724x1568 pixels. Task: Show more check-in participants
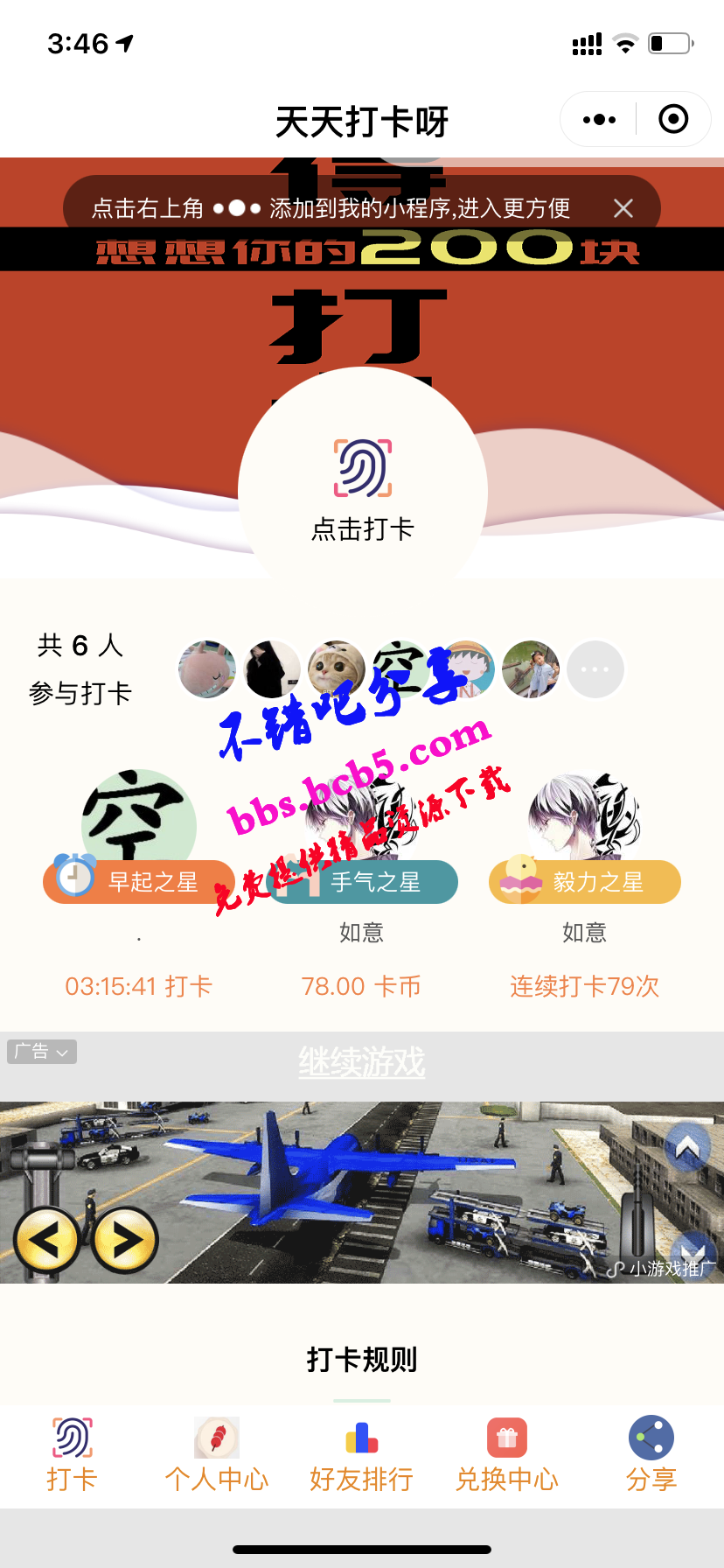[595, 670]
